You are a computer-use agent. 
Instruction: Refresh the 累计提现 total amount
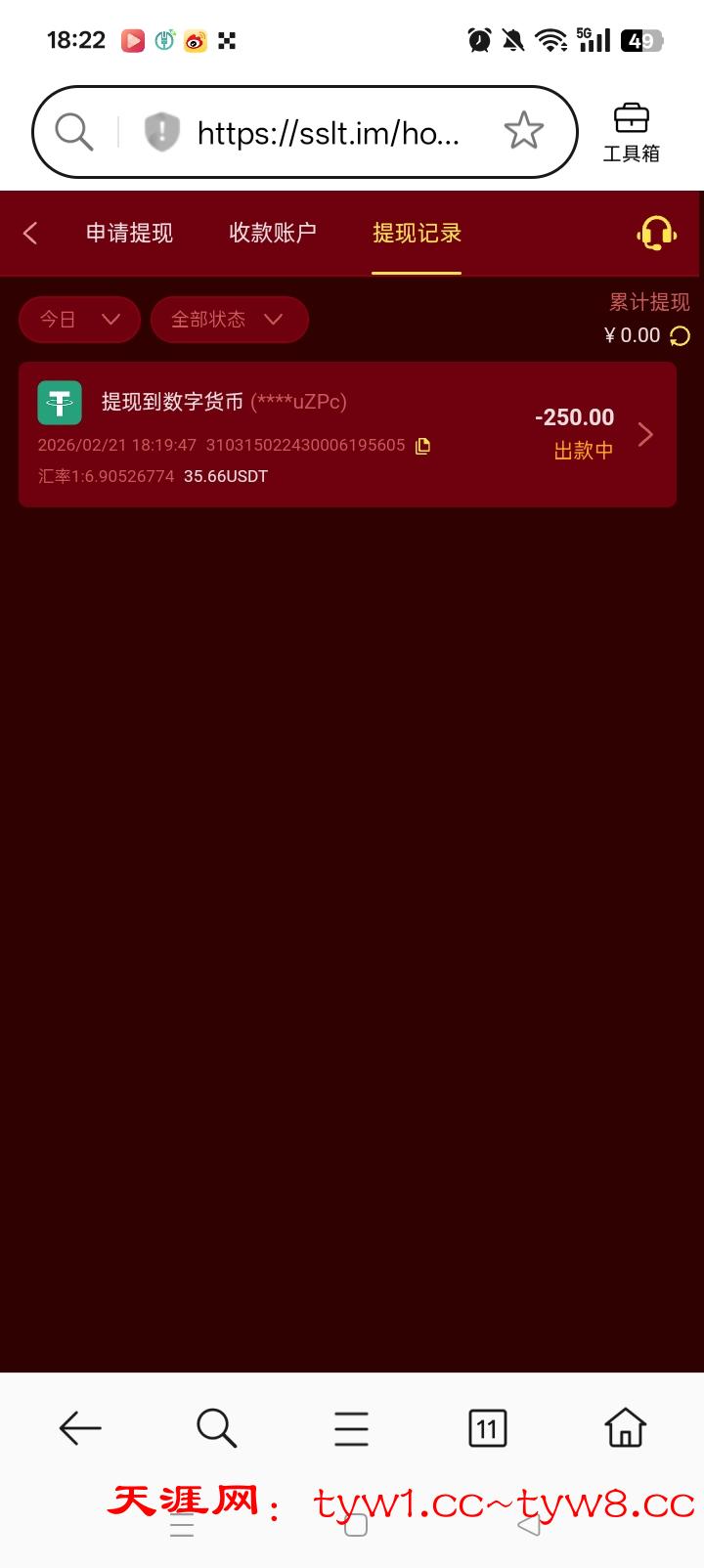680,336
